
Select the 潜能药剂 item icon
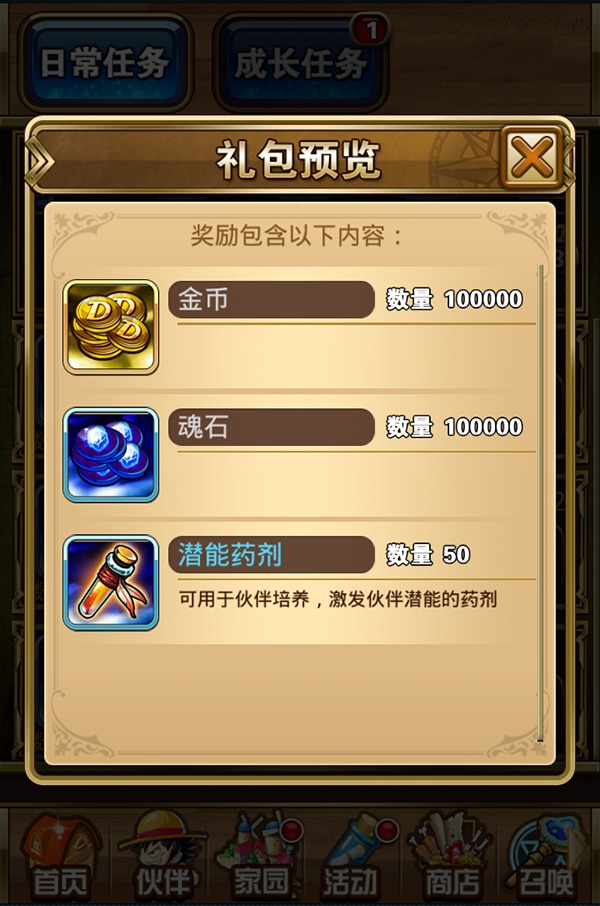click(x=111, y=583)
